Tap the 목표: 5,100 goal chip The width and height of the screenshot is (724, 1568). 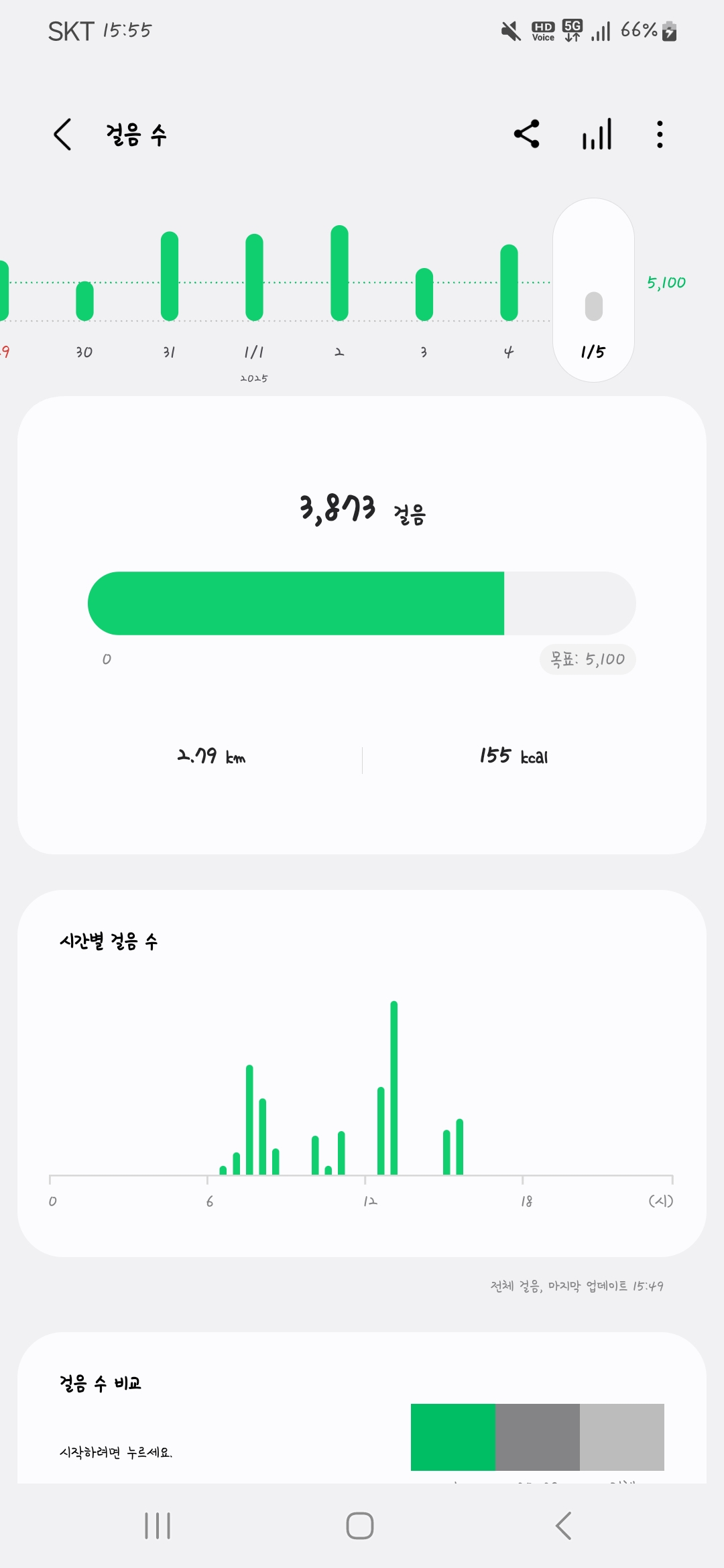(587, 659)
